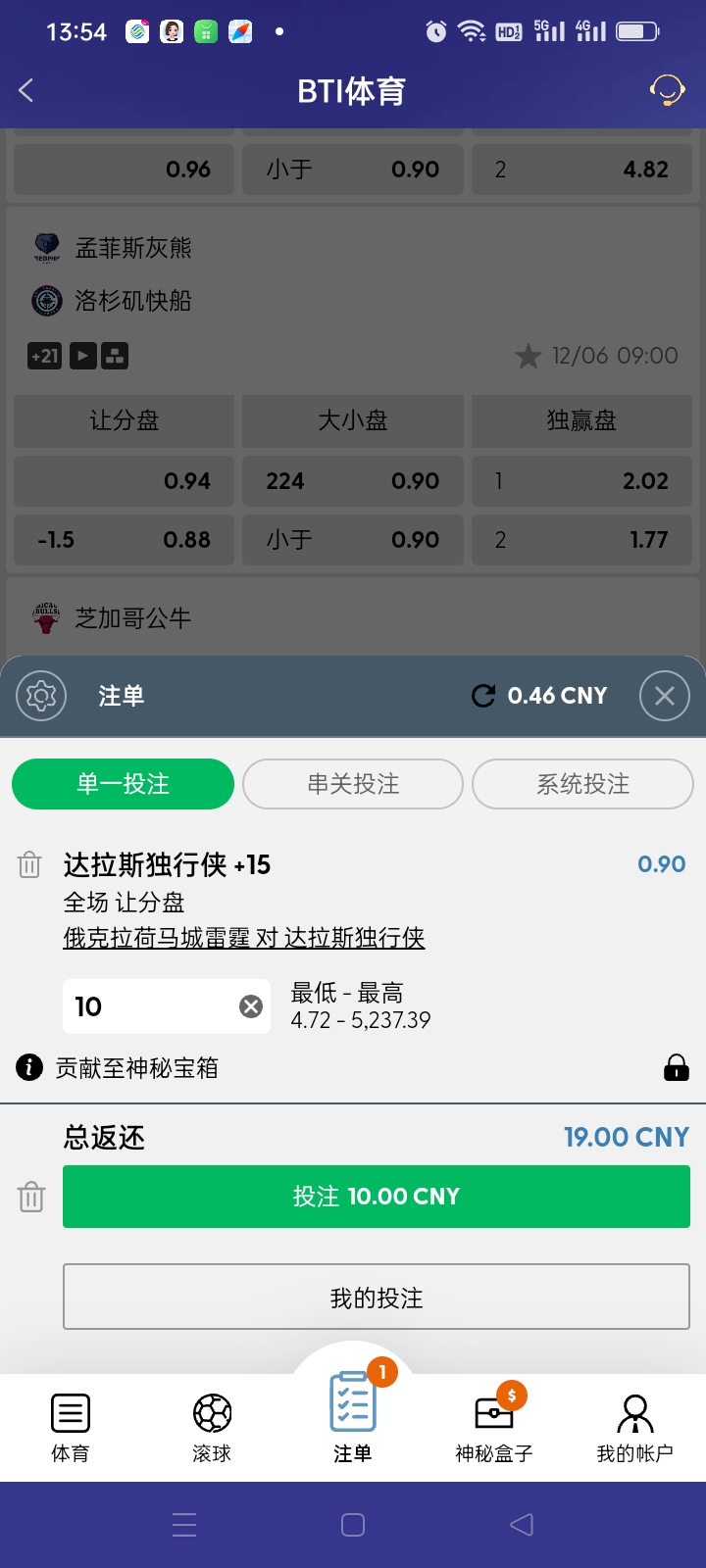Tap the live stream play icon for the match
706x1568 pixels.
[81, 357]
